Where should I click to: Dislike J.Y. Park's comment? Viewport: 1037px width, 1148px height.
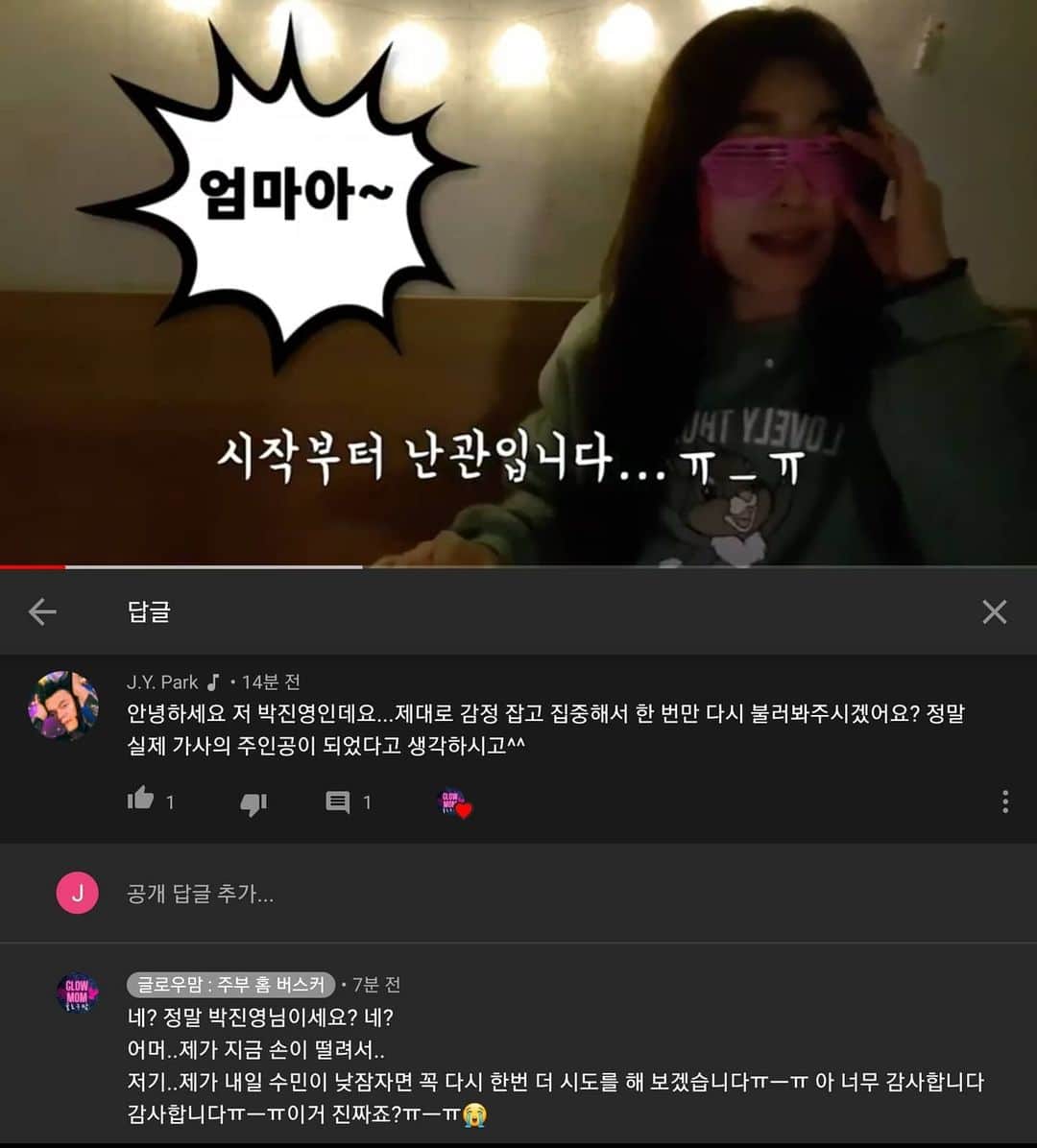pyautogui.click(x=253, y=802)
